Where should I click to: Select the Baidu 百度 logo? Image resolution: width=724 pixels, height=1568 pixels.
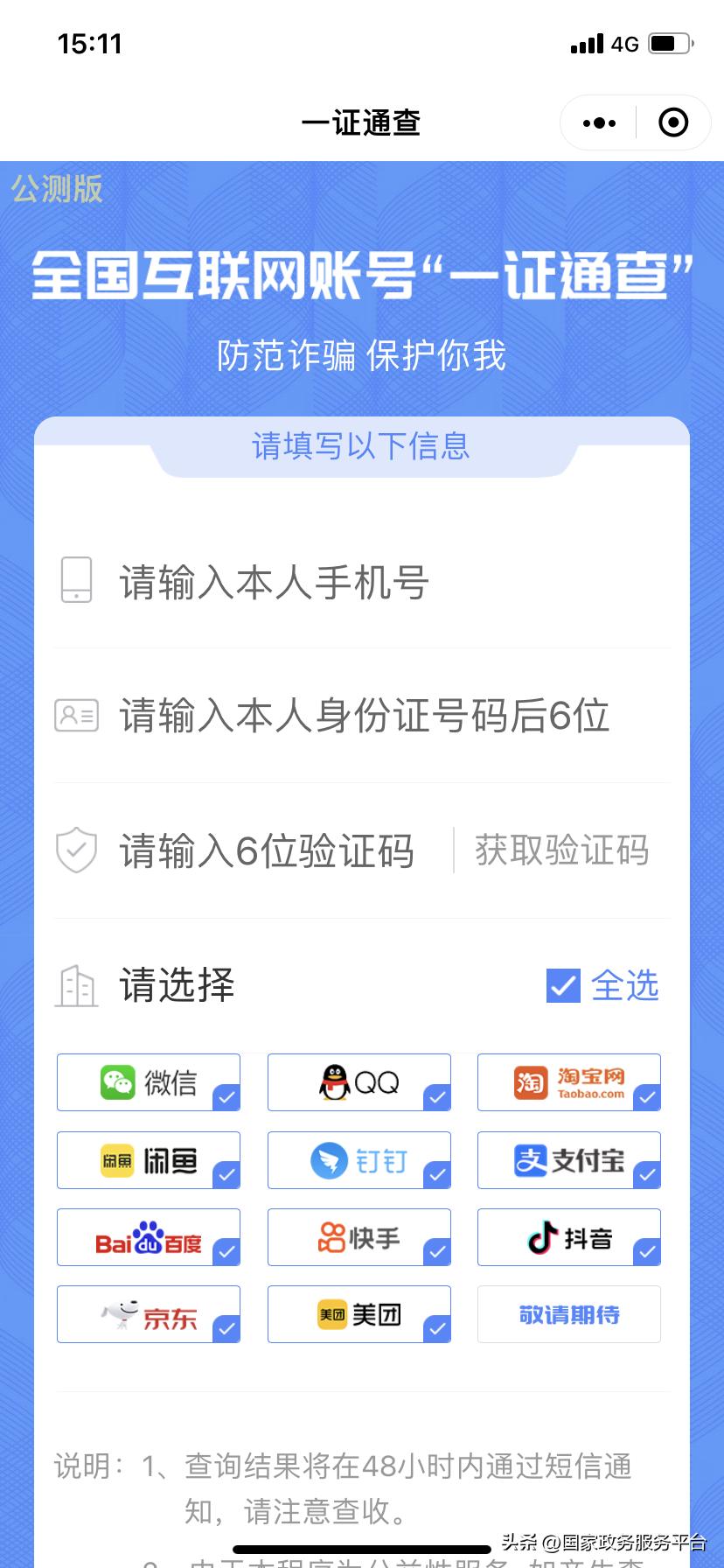tap(147, 1237)
